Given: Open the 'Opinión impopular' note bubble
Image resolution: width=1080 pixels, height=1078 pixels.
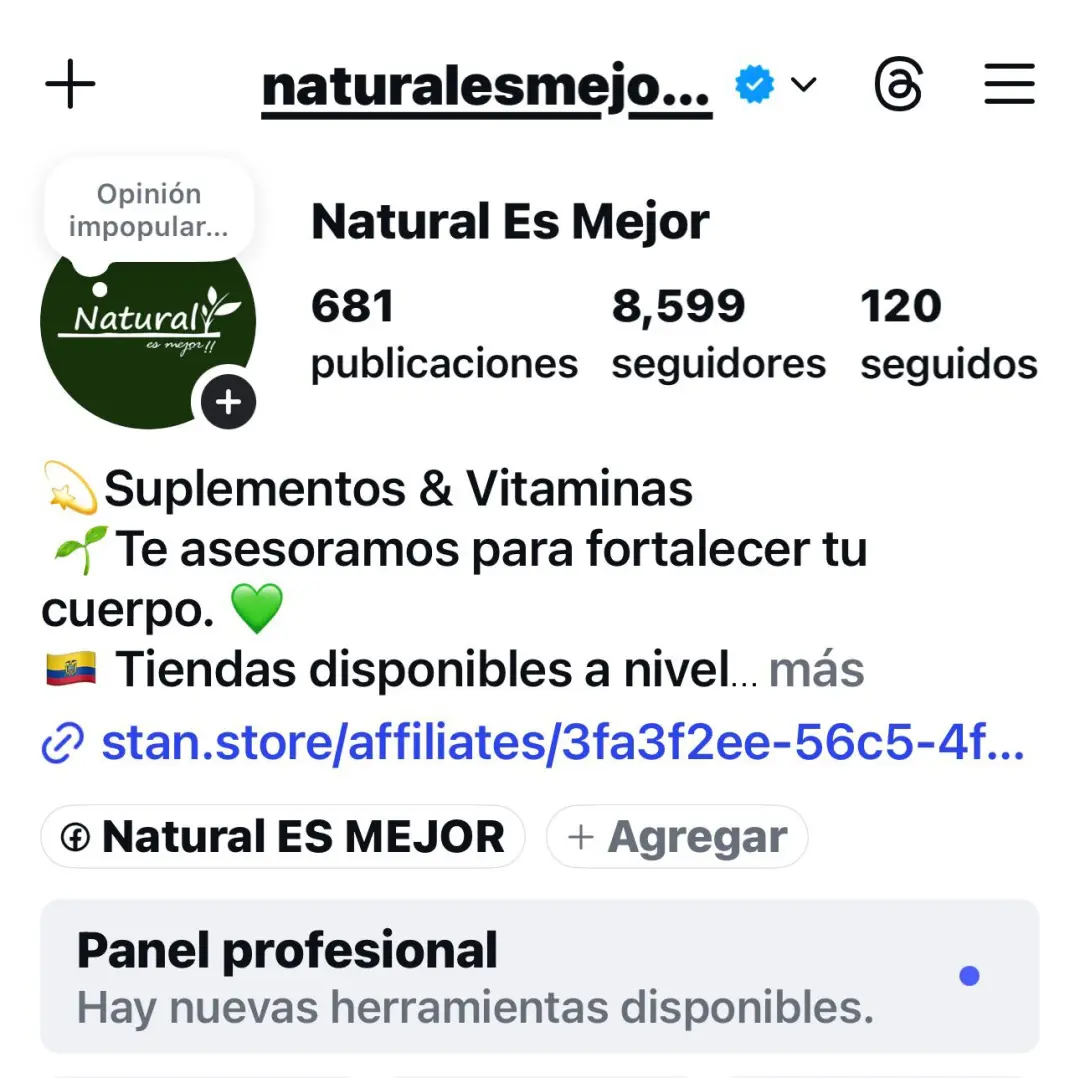Looking at the screenshot, I should 148,210.
